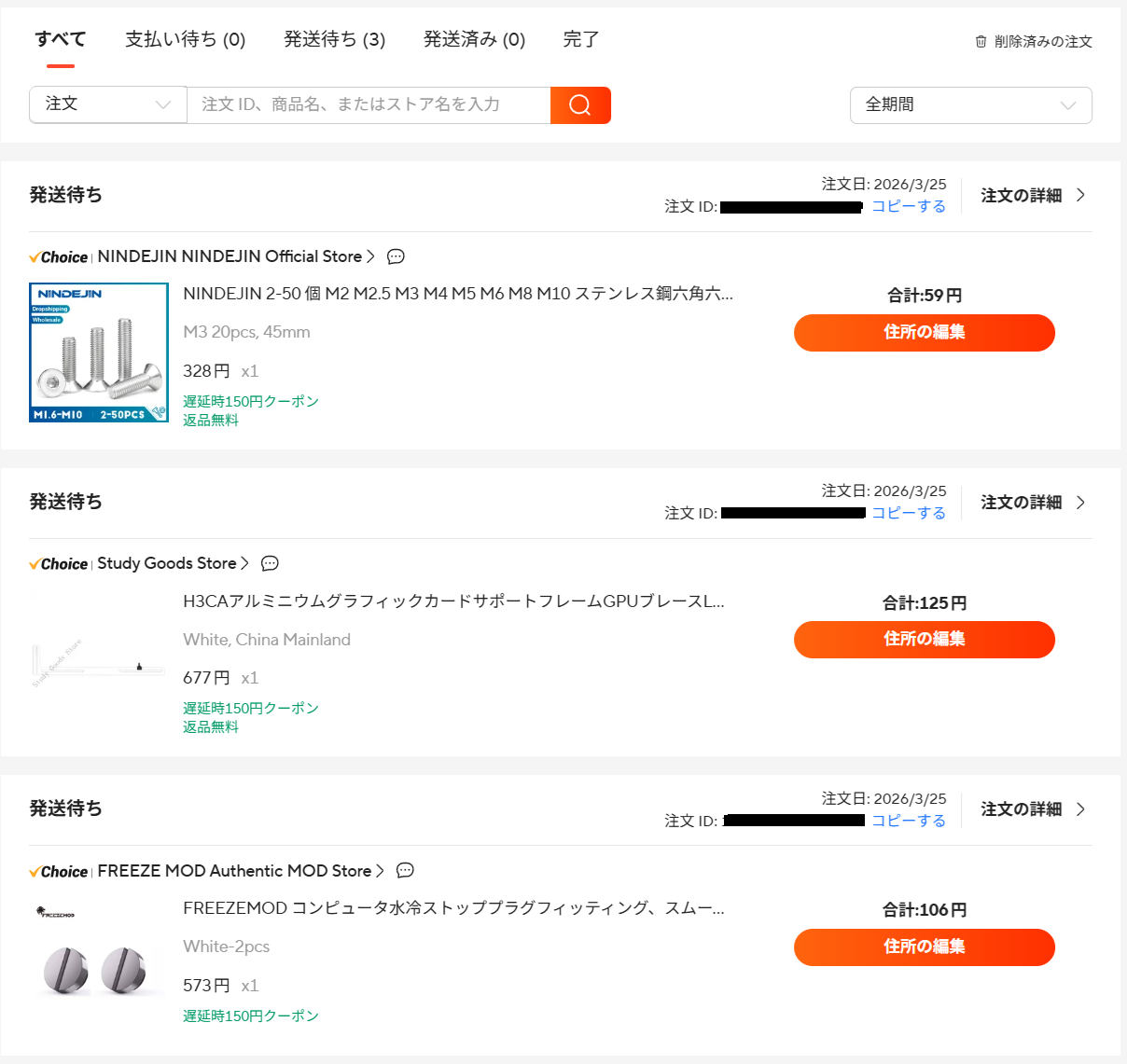Edit address for the GPU brace order

point(924,639)
